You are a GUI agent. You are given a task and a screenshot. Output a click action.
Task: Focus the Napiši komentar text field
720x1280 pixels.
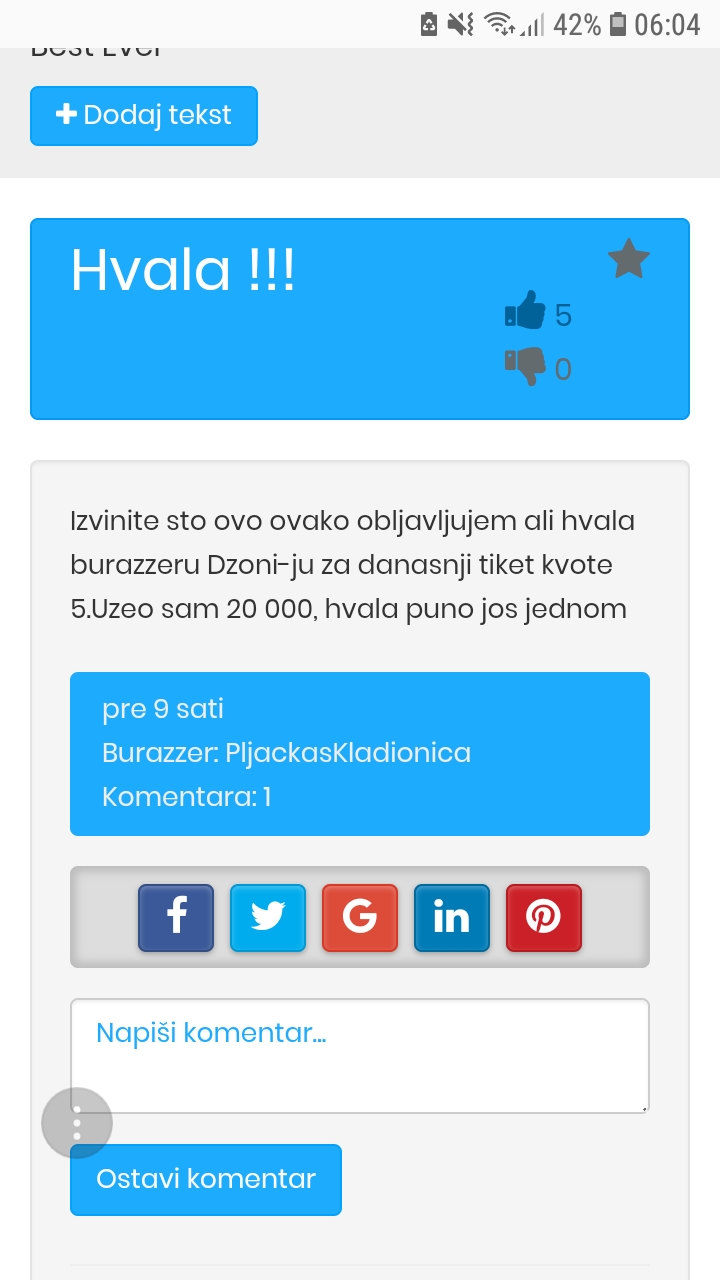tap(360, 1056)
